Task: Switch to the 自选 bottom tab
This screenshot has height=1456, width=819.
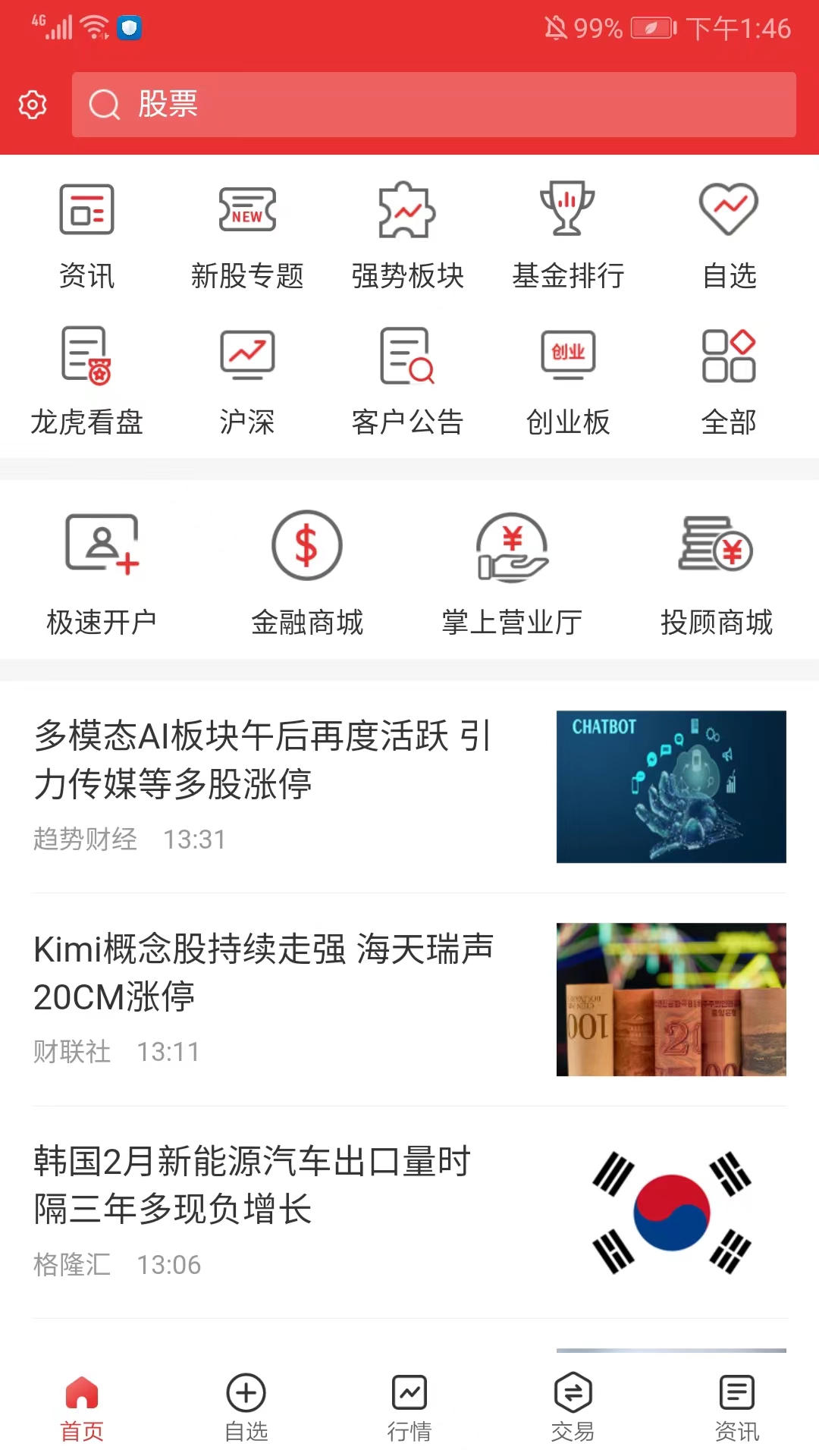Action: coord(246,1407)
